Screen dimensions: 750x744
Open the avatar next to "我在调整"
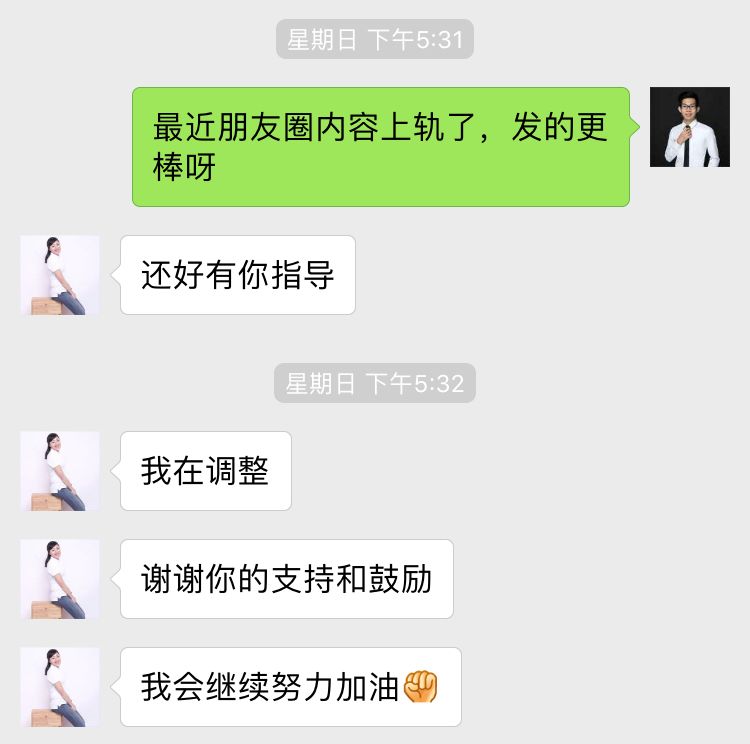60,471
